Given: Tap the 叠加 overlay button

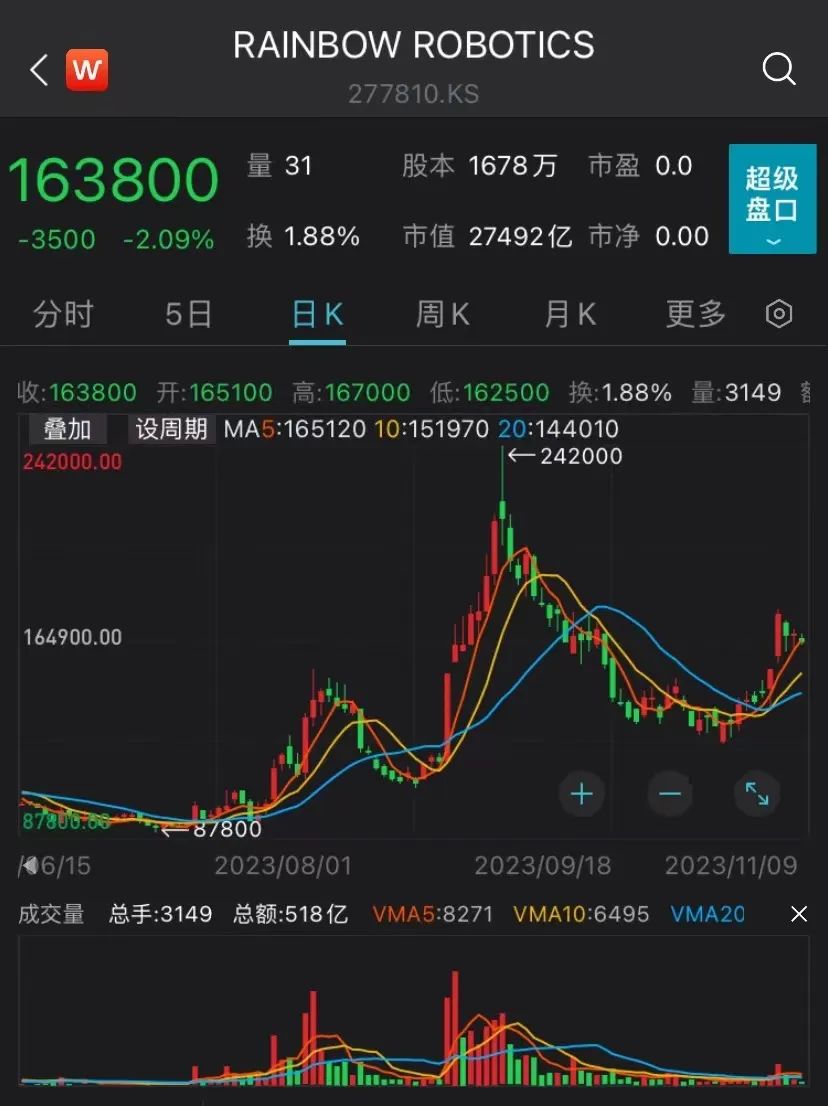Looking at the screenshot, I should (67, 429).
